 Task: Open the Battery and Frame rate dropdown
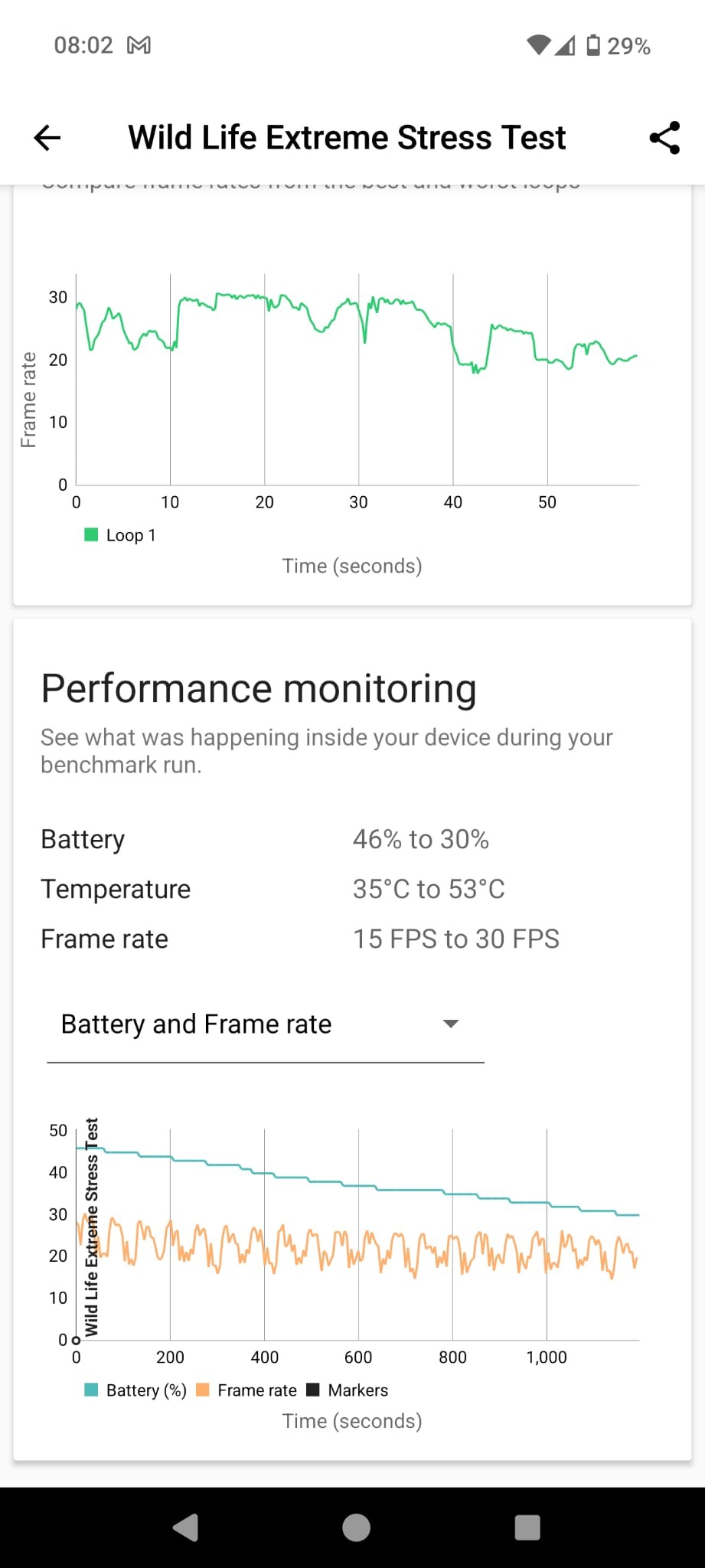click(x=264, y=1024)
